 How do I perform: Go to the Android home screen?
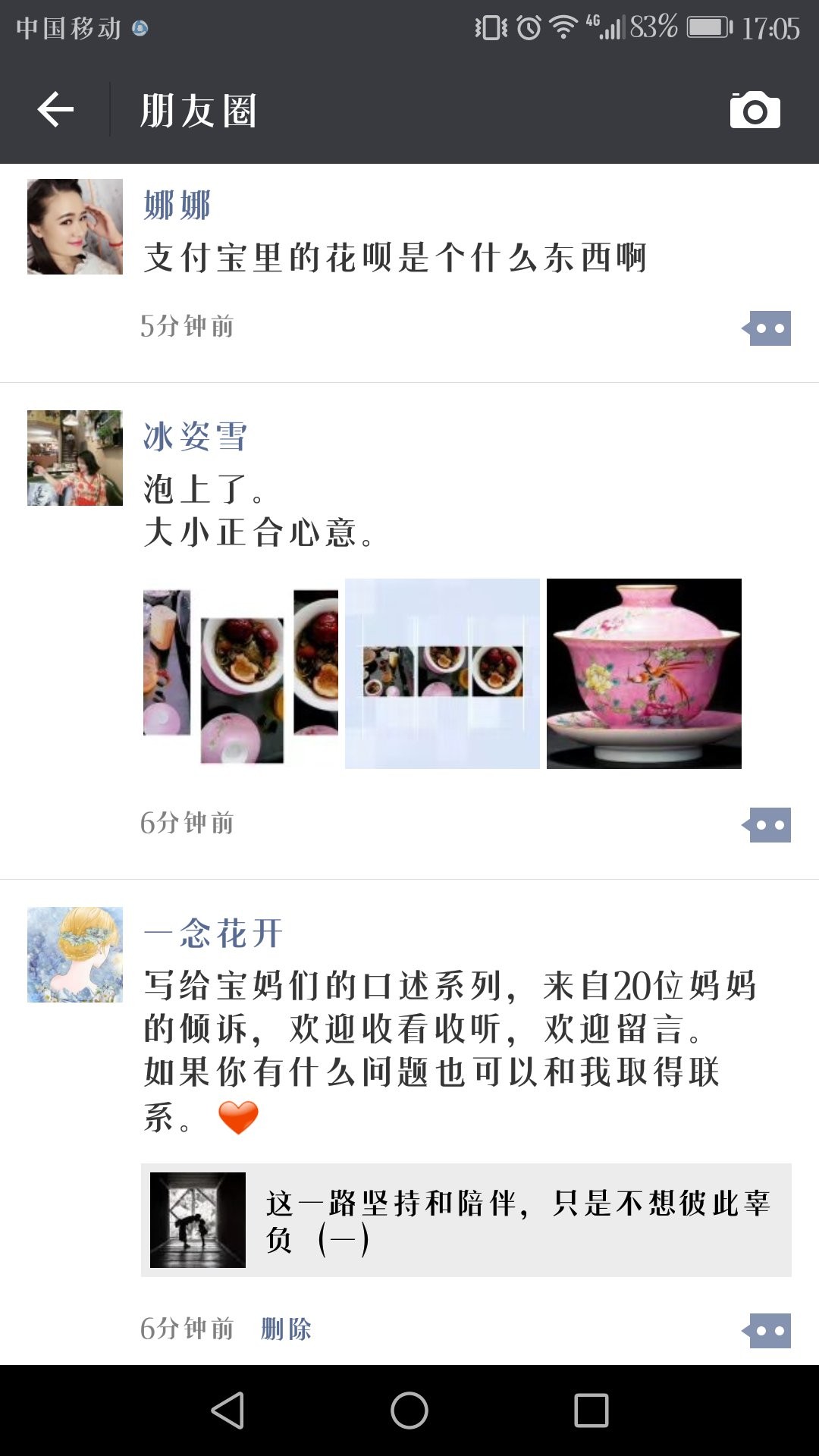pos(409,1411)
